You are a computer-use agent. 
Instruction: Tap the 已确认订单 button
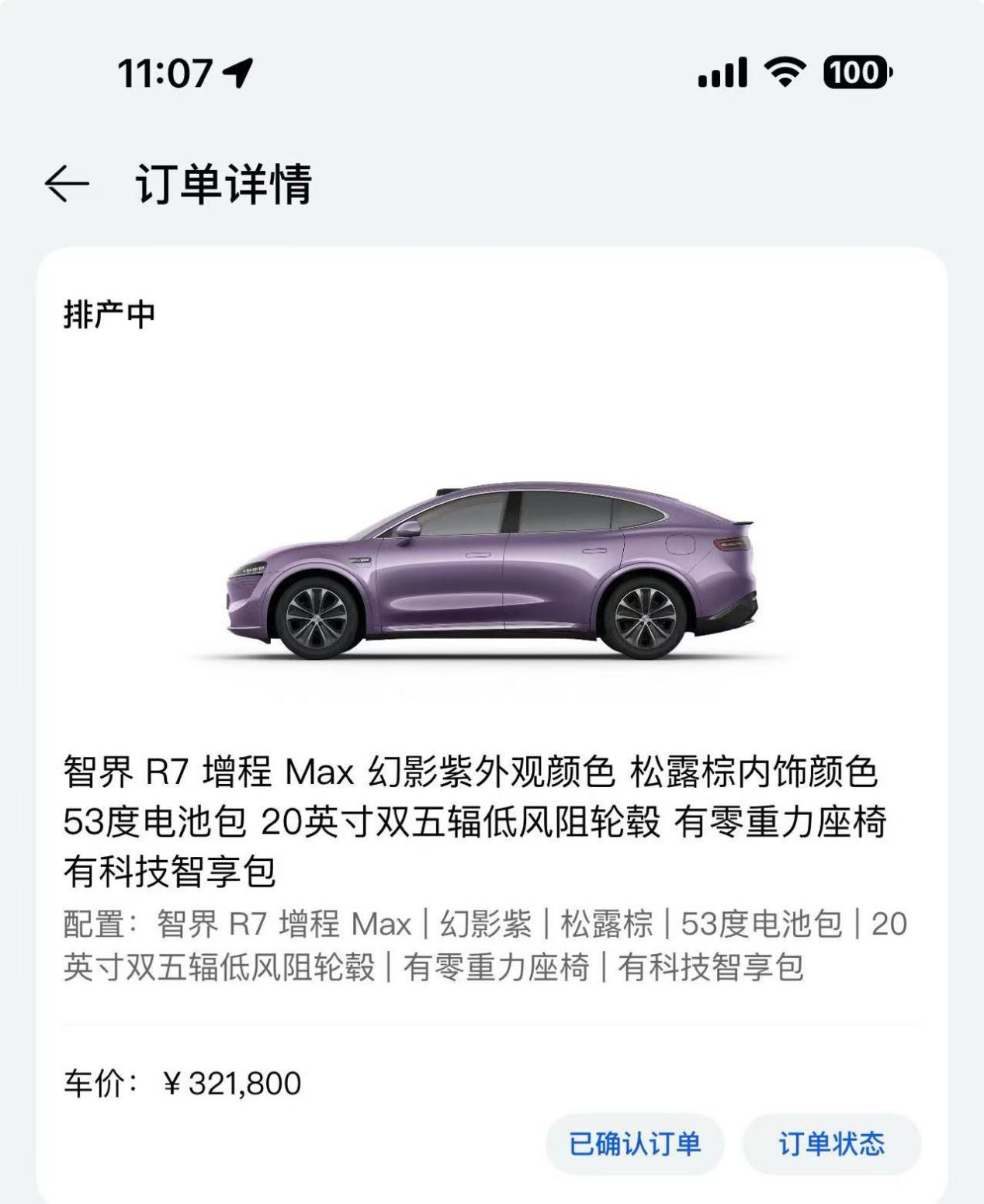coord(635,1143)
